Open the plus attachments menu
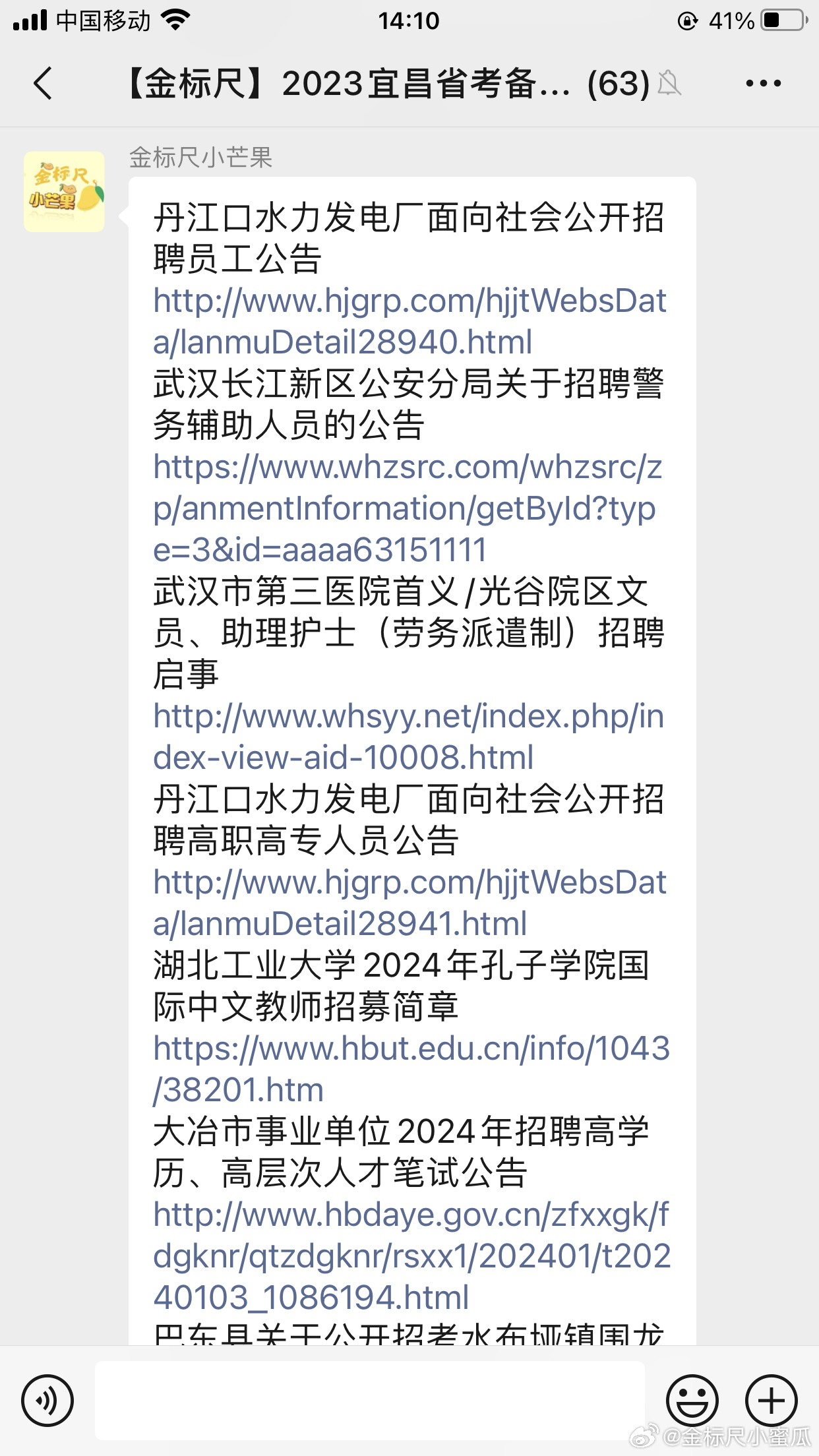The image size is (819, 1456). pos(772,1400)
